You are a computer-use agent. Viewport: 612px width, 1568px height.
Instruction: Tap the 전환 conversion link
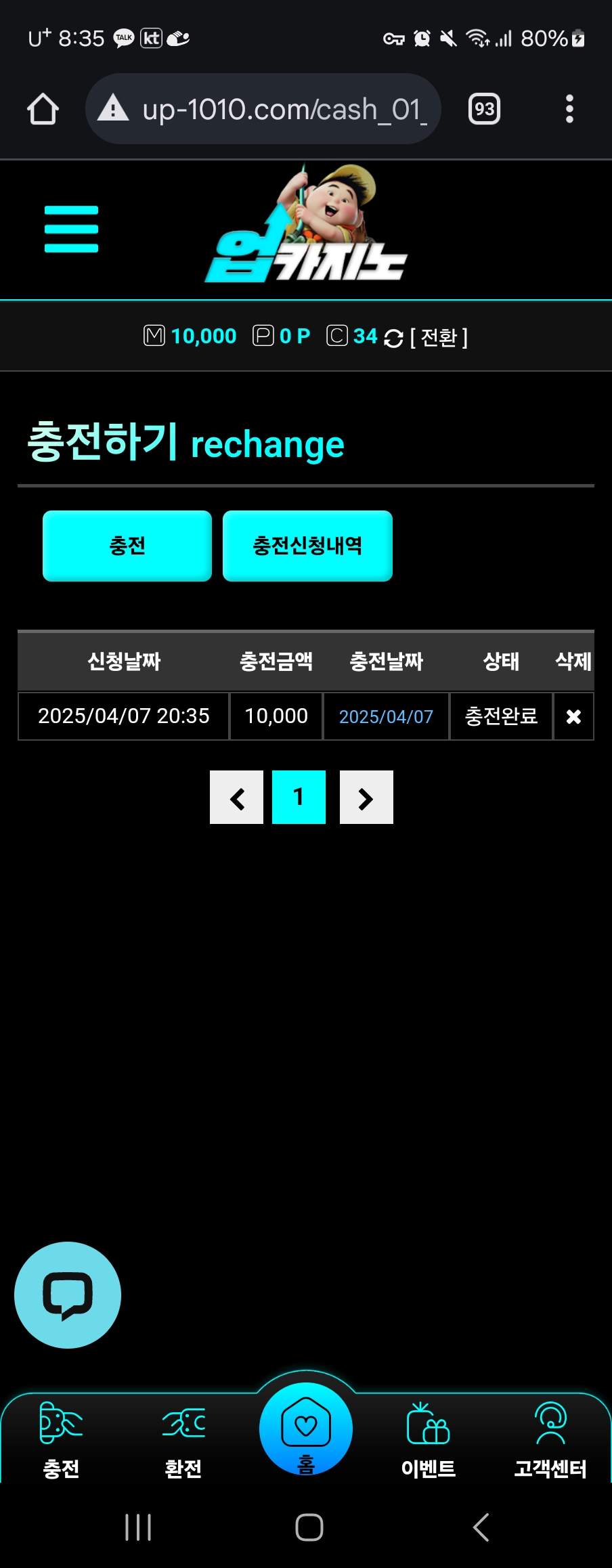(439, 337)
